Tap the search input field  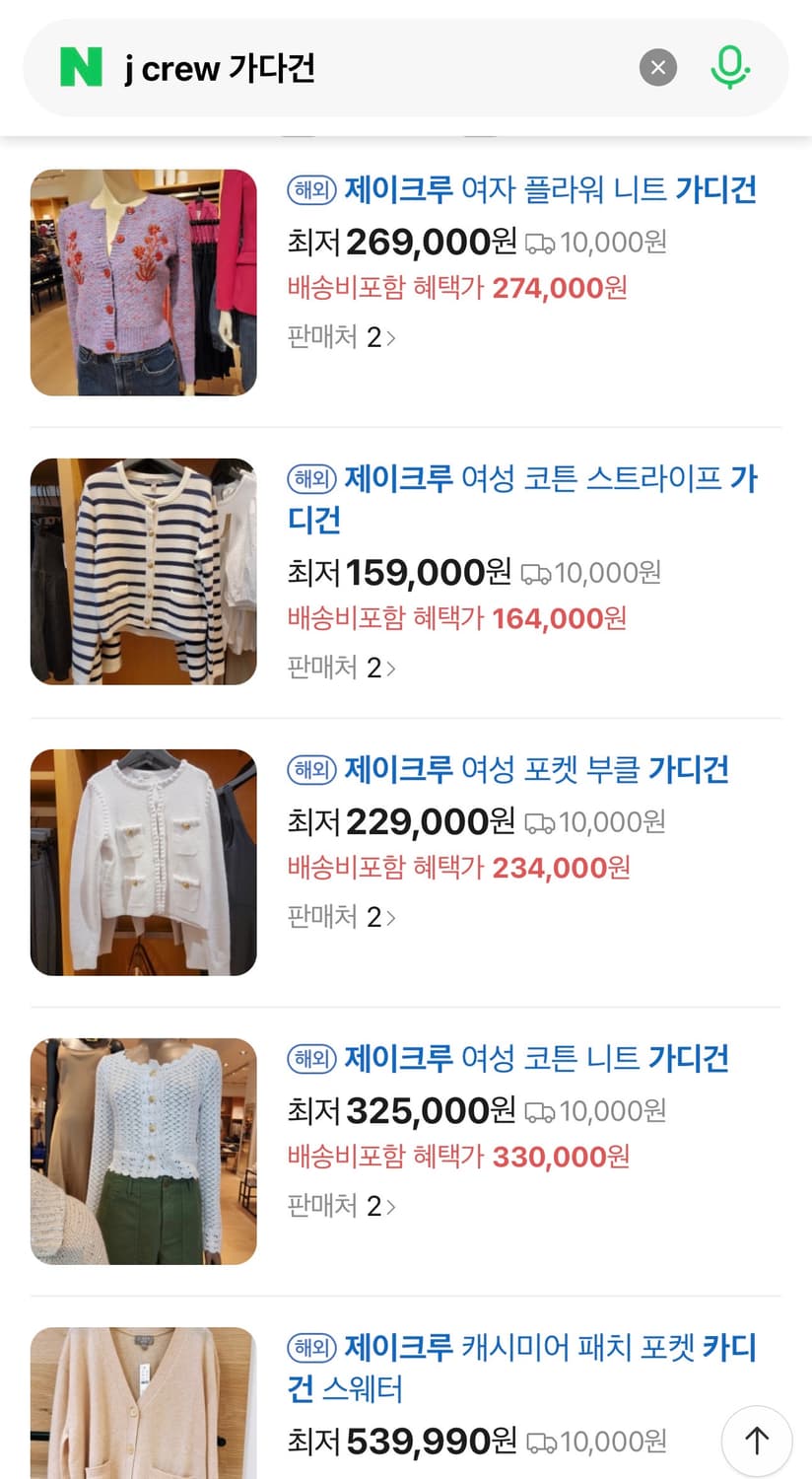click(x=345, y=66)
